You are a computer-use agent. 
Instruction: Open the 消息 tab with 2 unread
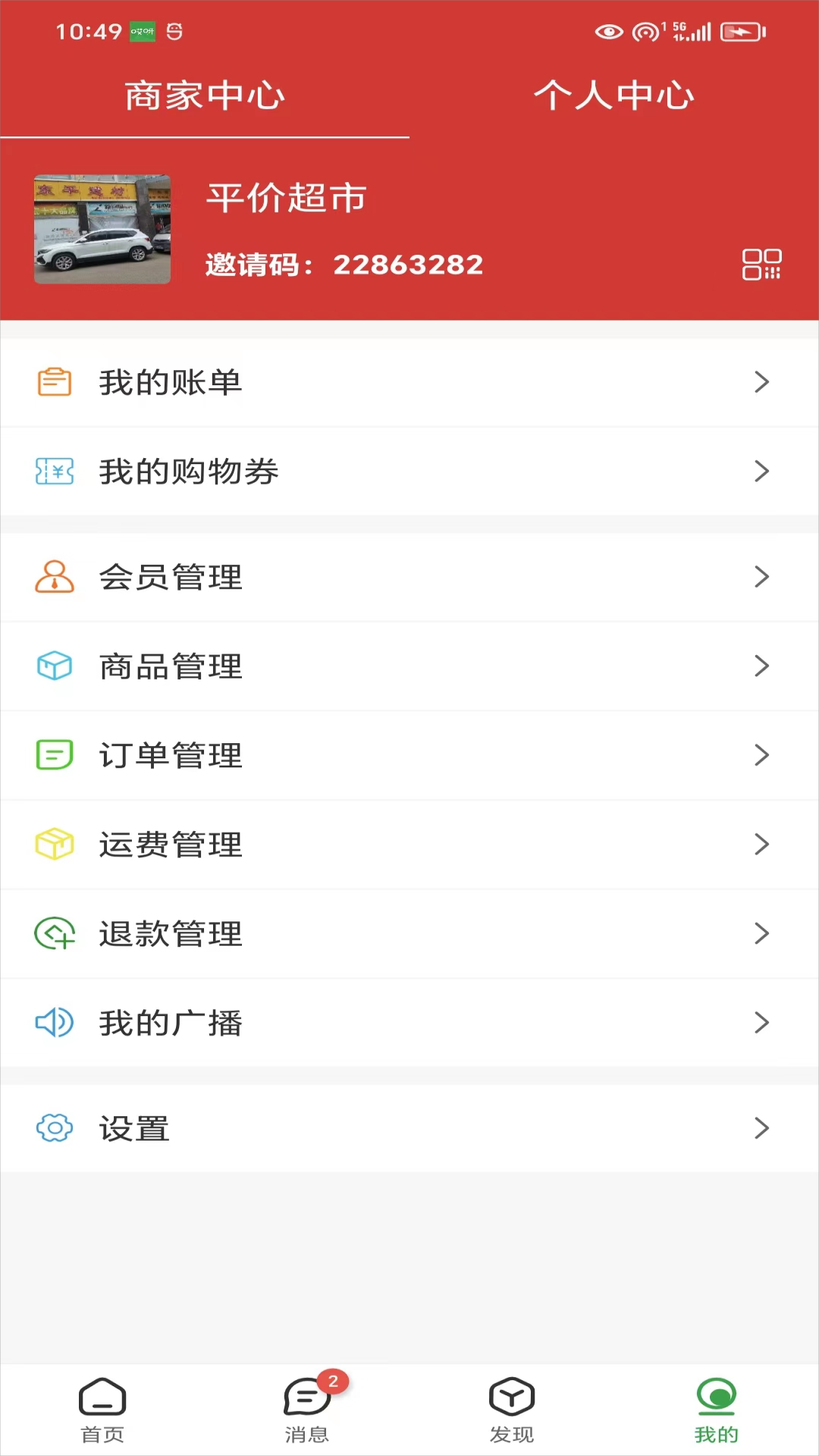coord(307,1410)
